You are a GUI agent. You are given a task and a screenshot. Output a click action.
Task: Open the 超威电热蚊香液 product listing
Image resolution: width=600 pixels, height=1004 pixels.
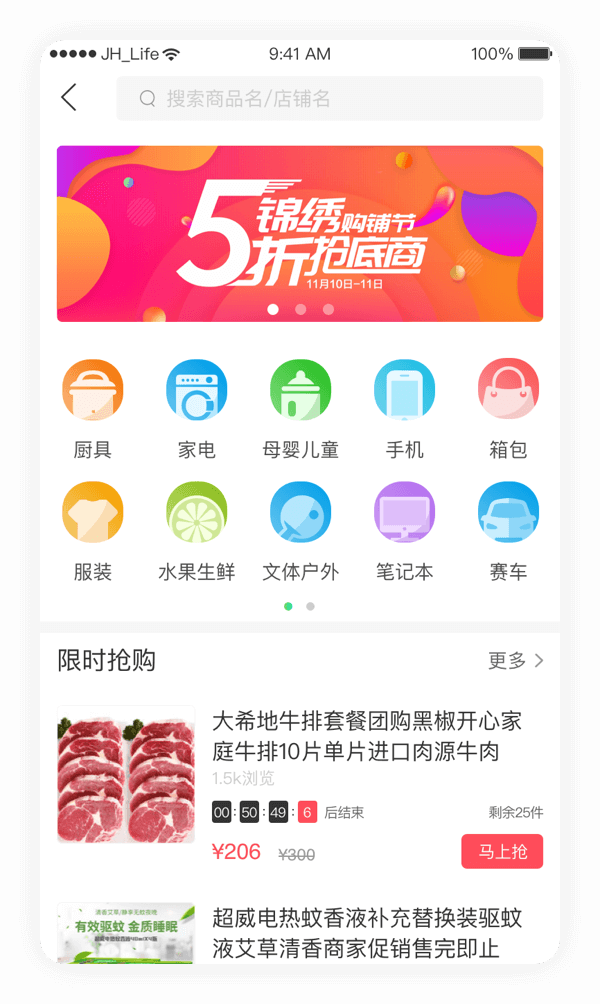(367, 932)
